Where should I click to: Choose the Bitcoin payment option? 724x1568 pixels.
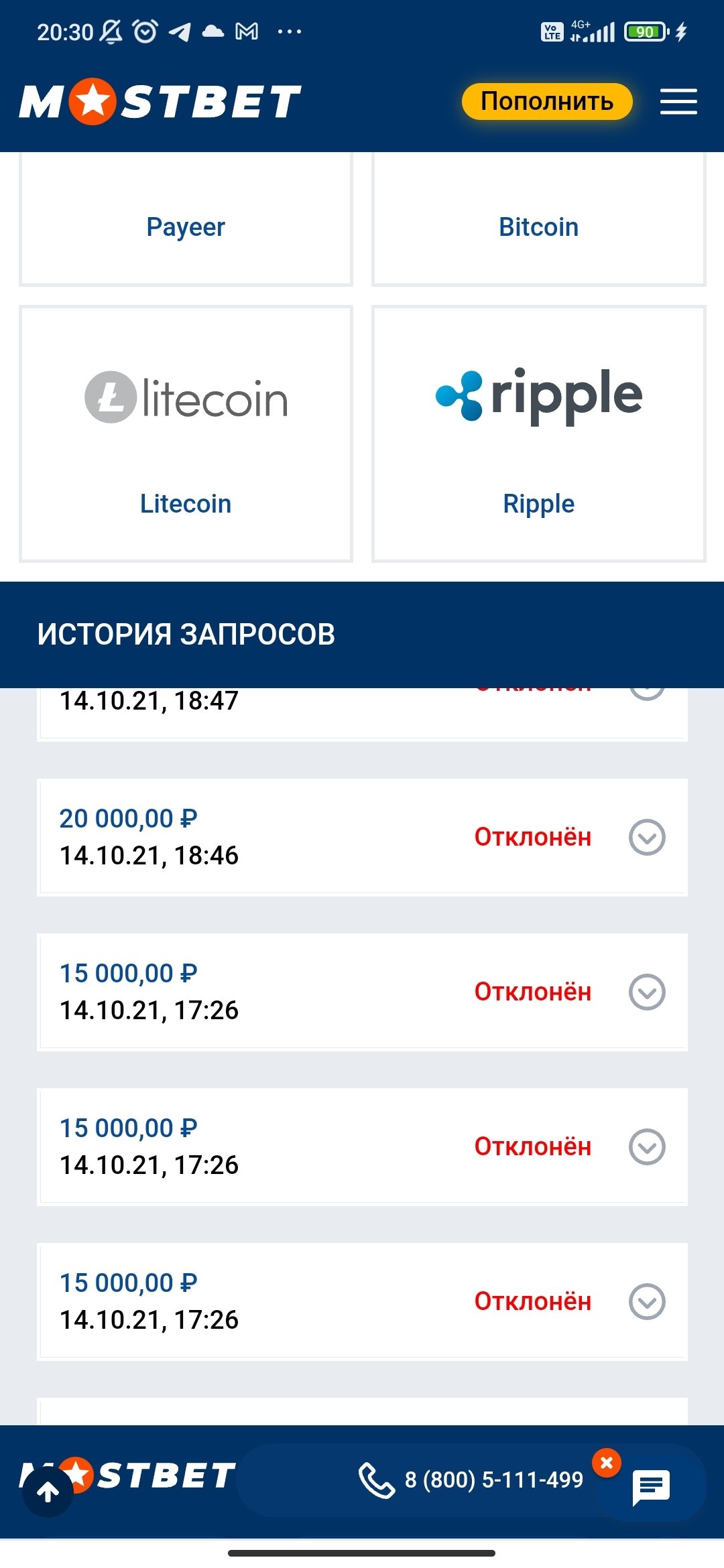click(538, 226)
